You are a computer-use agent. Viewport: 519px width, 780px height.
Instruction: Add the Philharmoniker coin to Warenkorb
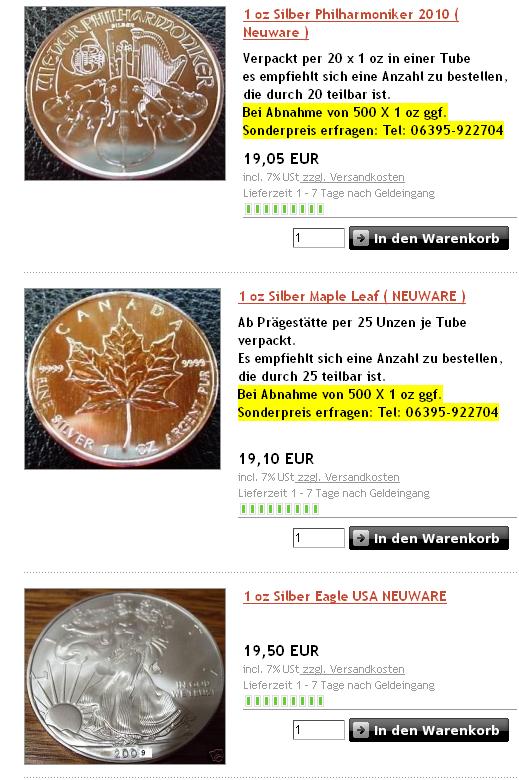point(429,238)
